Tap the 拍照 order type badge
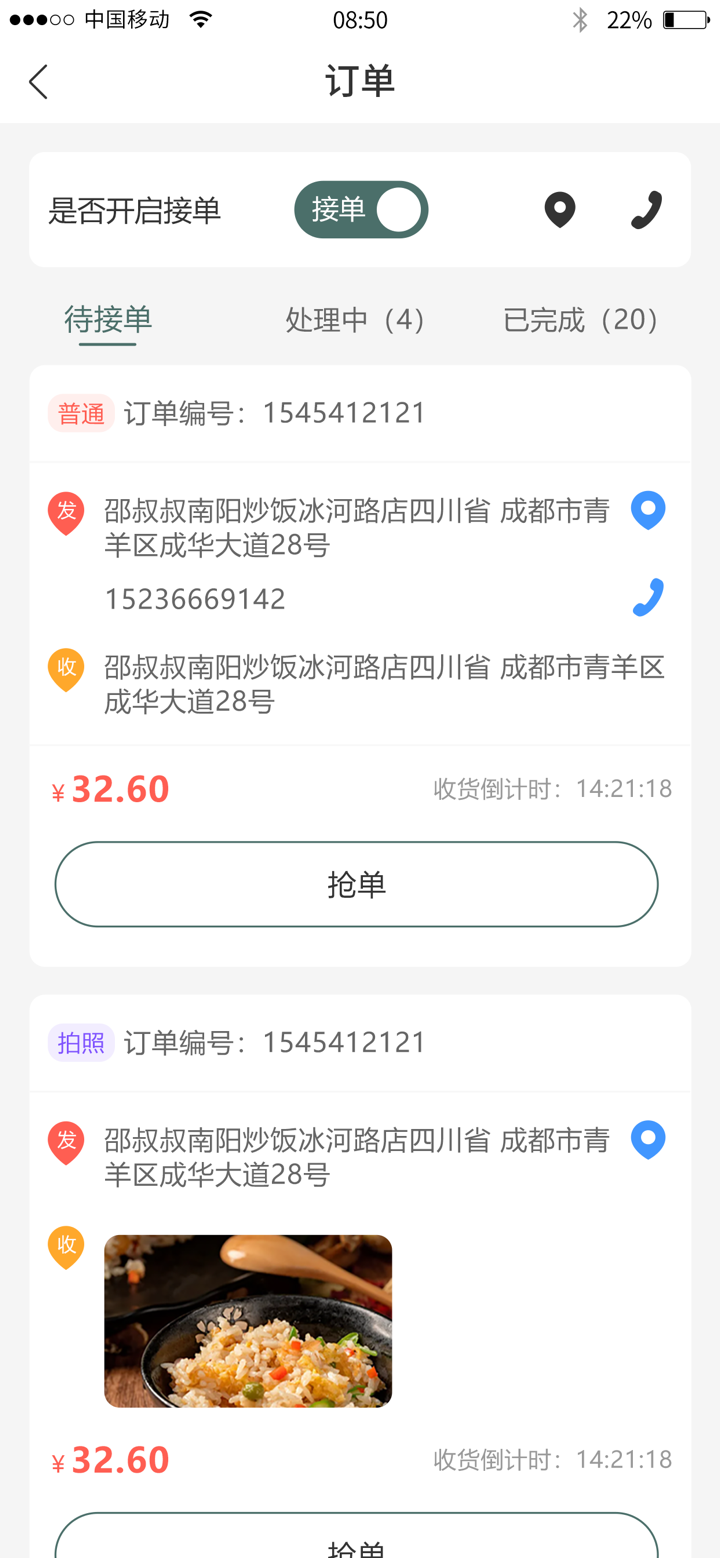The width and height of the screenshot is (720, 1558). [81, 1043]
